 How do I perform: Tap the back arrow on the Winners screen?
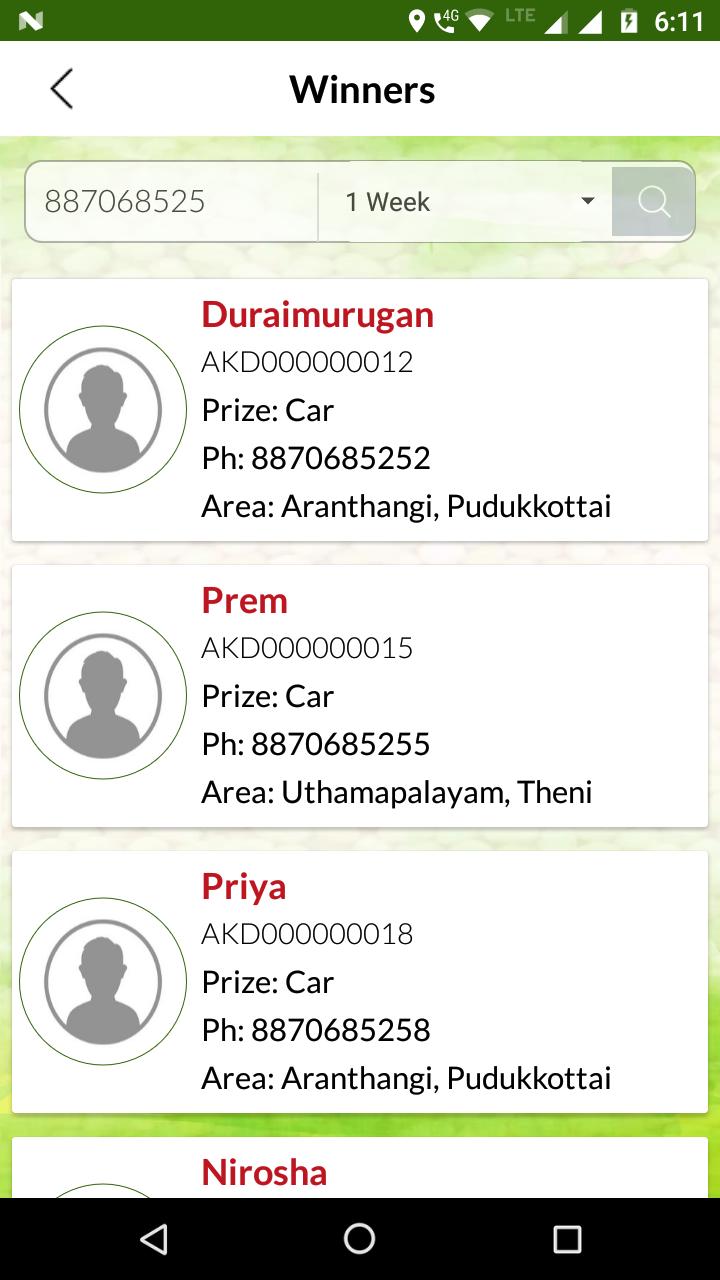pyautogui.click(x=61, y=88)
